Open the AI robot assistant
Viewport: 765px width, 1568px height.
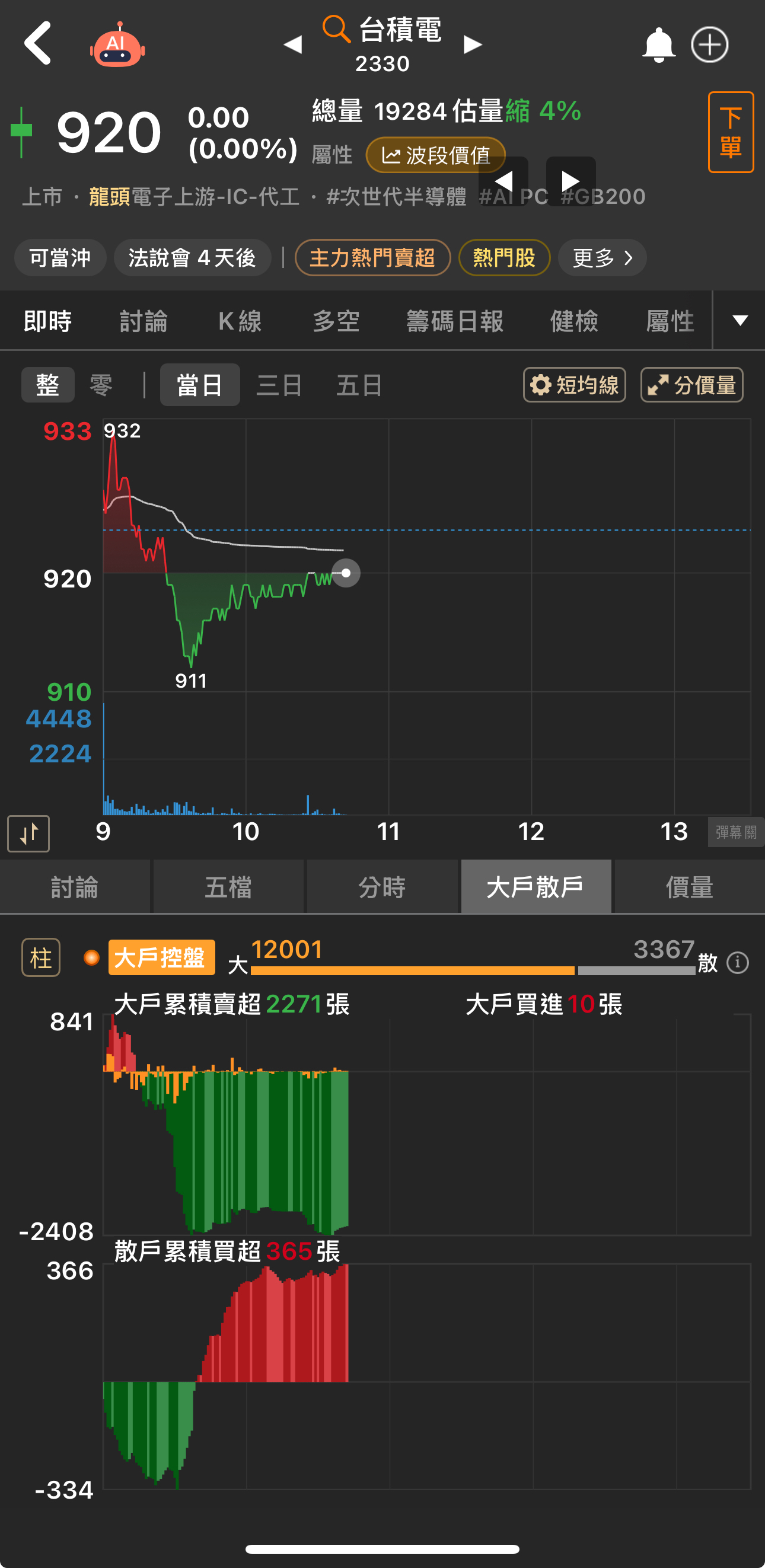[117, 45]
